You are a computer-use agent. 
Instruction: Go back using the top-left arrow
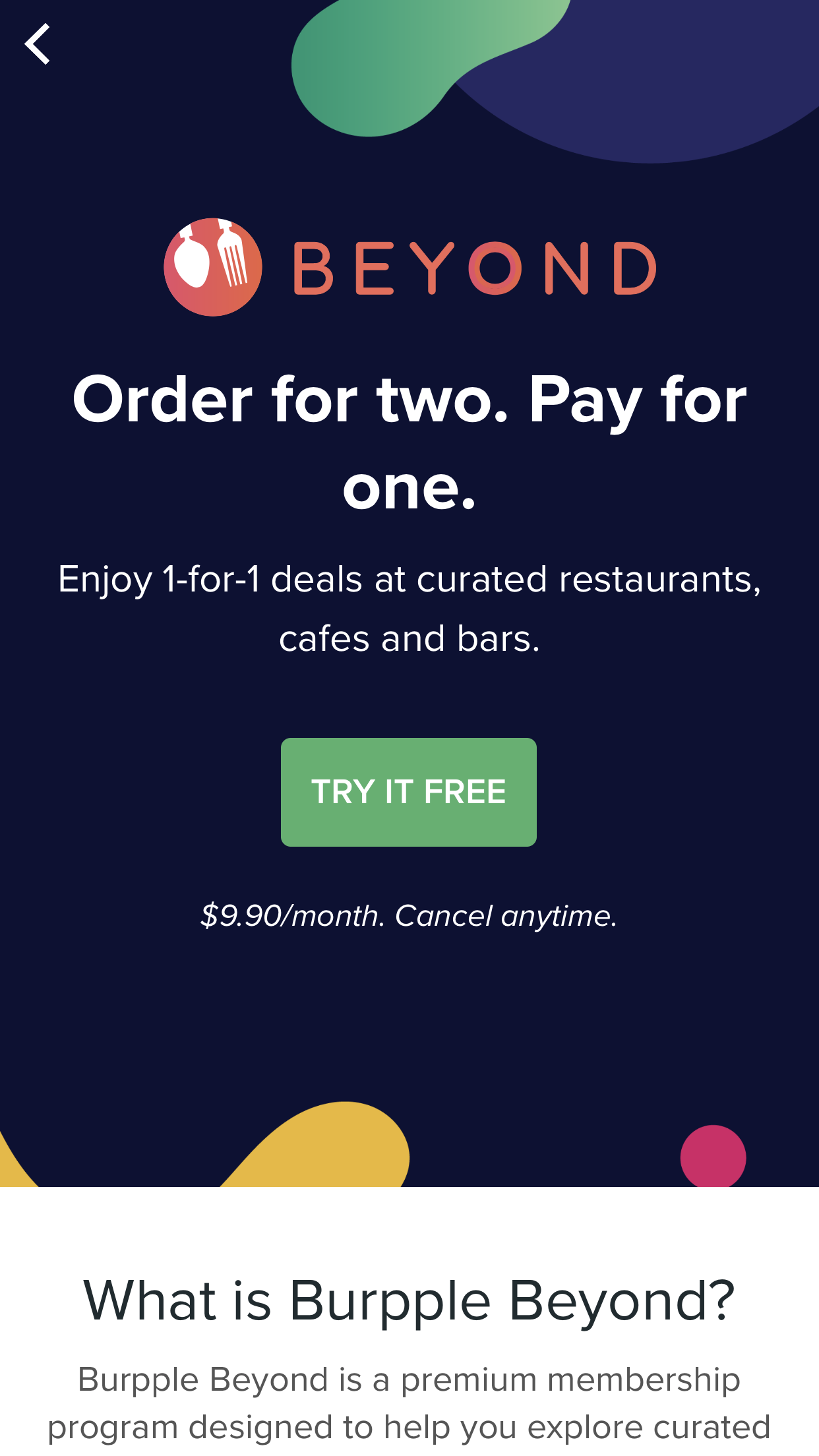(x=38, y=44)
